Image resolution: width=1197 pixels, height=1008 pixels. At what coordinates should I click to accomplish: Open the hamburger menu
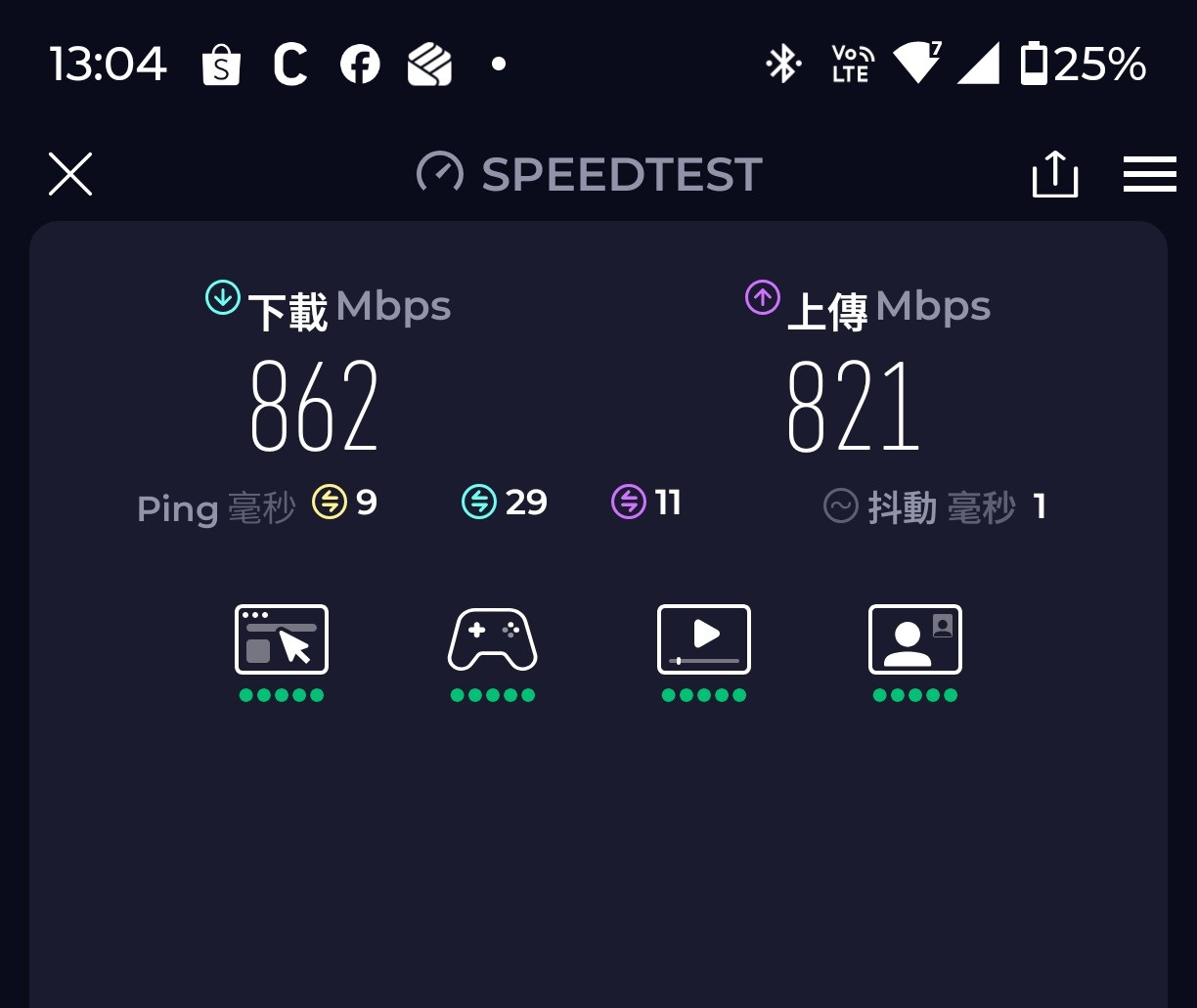tap(1149, 175)
